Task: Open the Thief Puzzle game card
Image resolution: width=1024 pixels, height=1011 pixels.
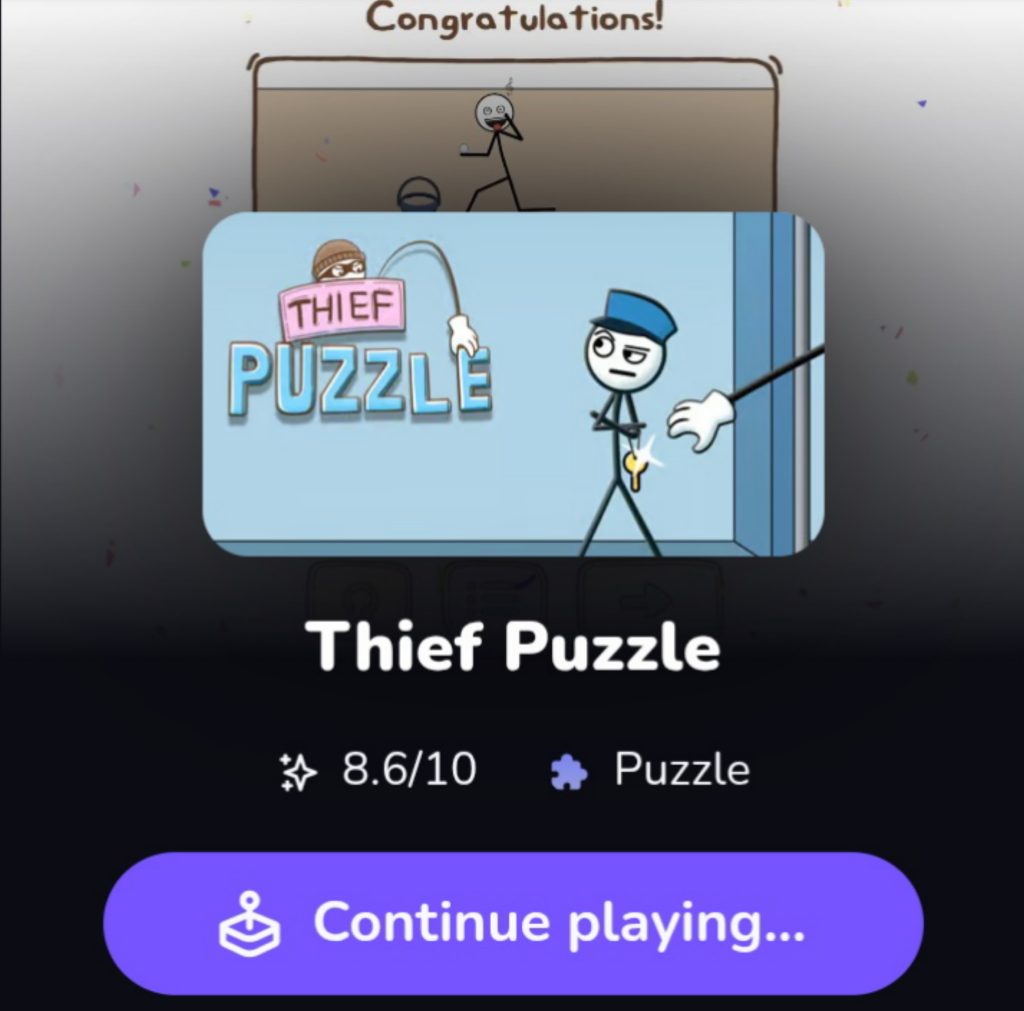Action: pyautogui.click(x=513, y=384)
